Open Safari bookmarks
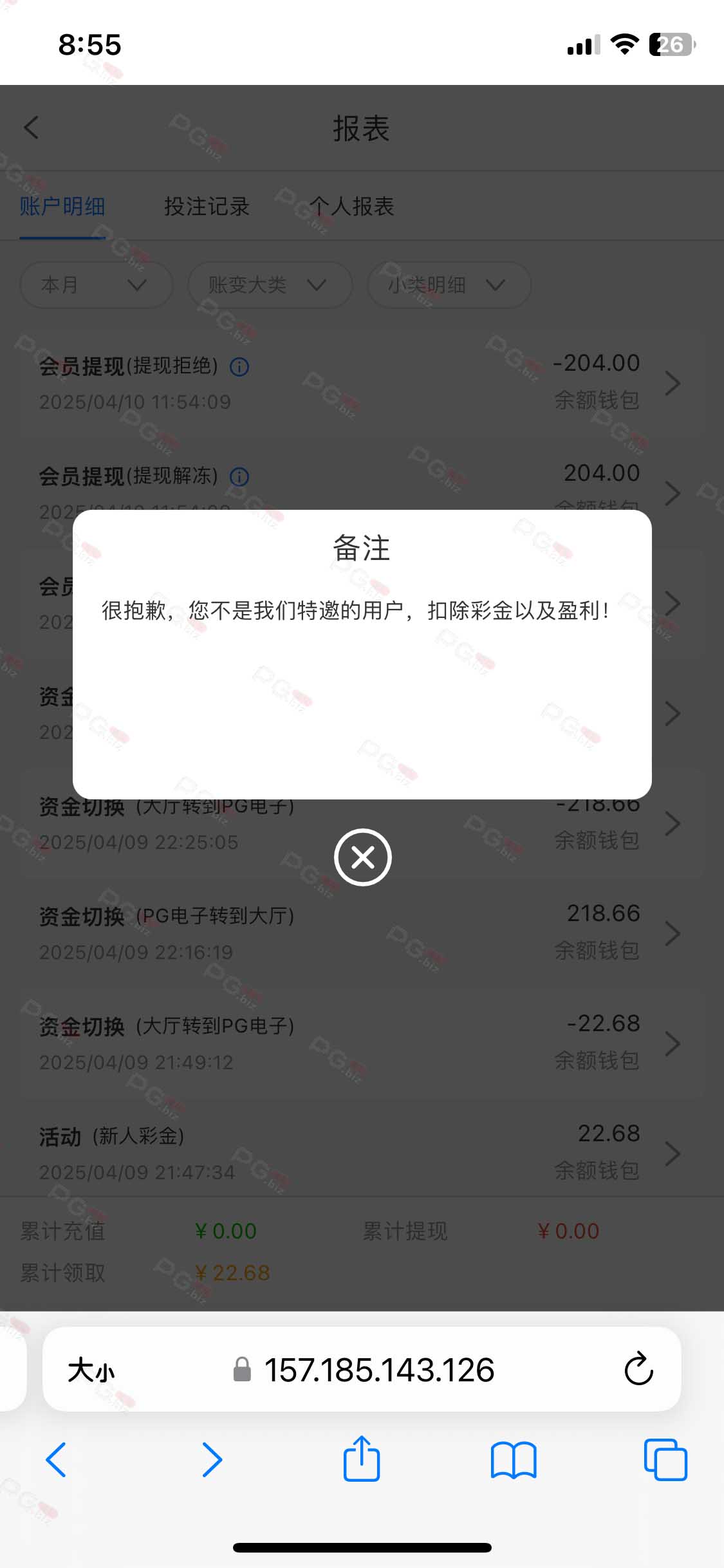Image resolution: width=724 pixels, height=1568 pixels. click(513, 1460)
